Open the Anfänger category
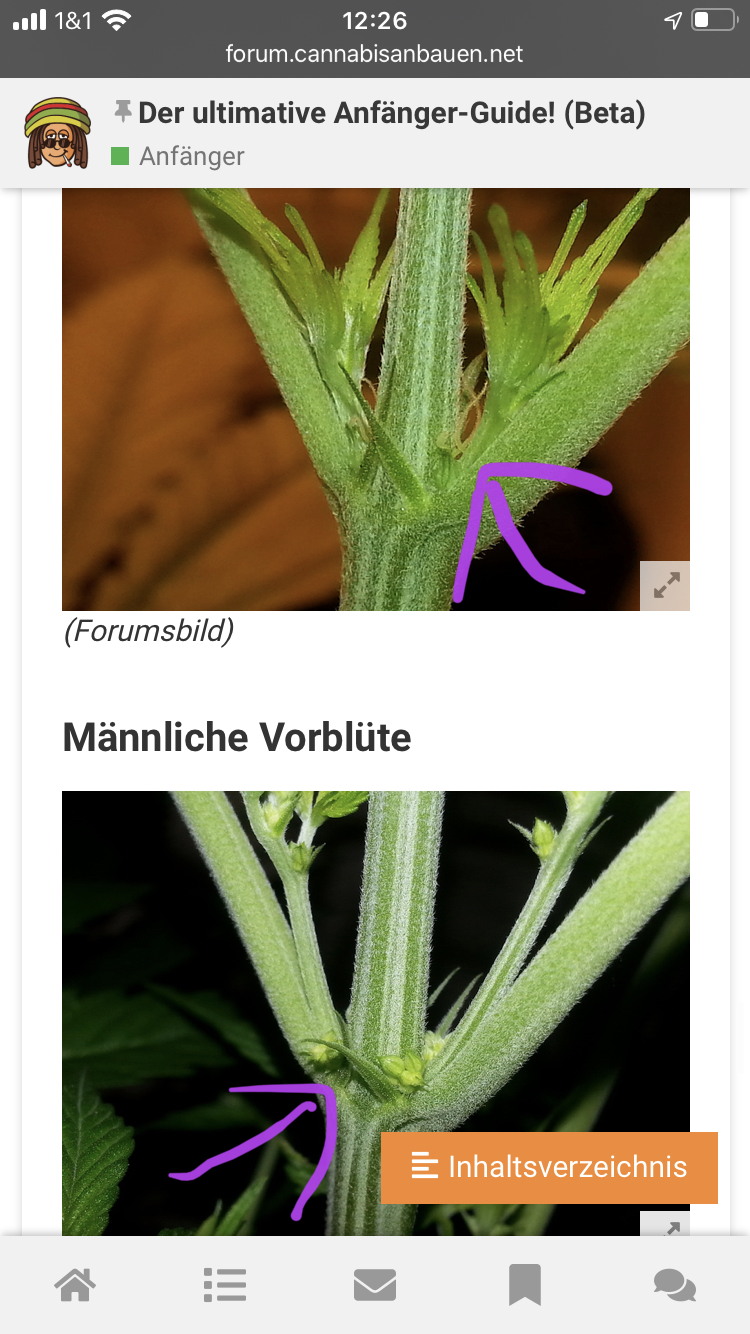This screenshot has height=1334, width=750. click(191, 156)
